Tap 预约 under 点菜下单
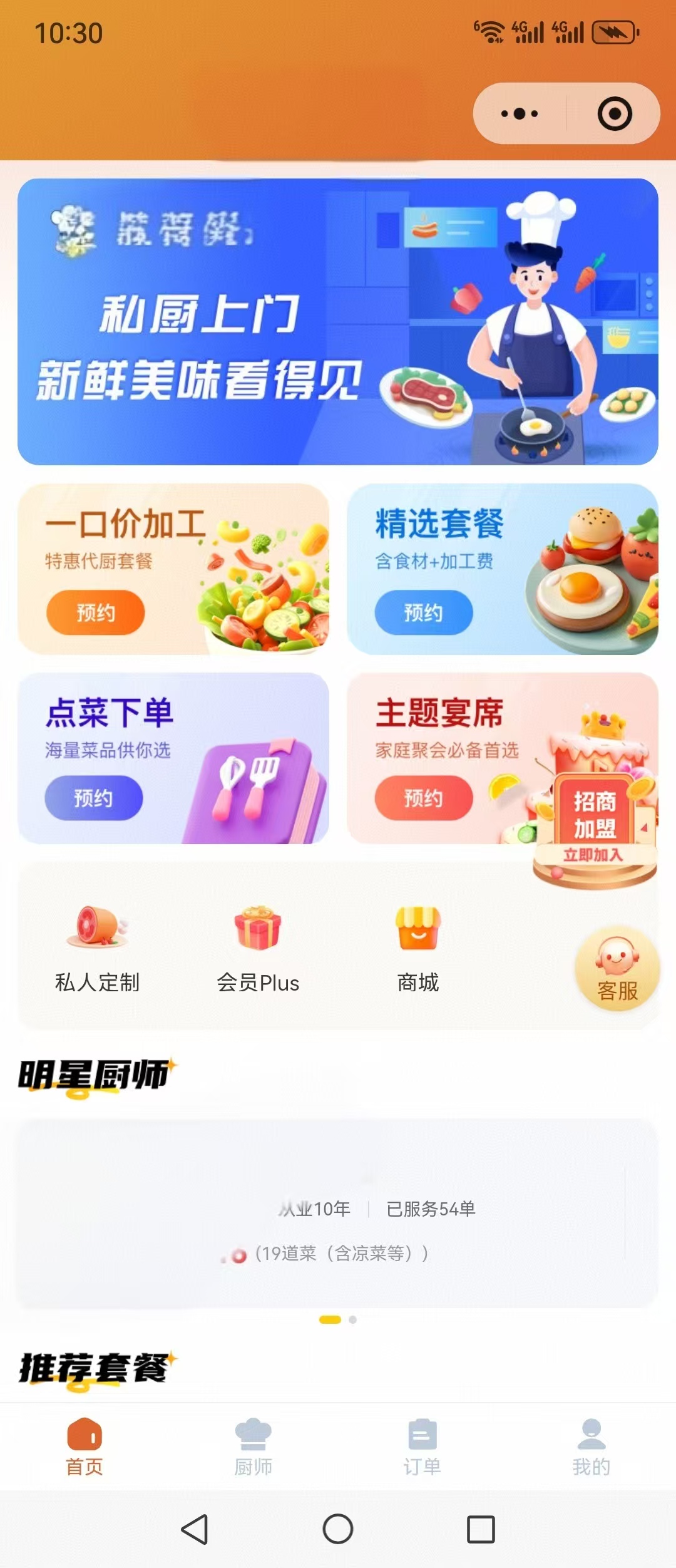The height and width of the screenshot is (1568, 676). click(x=93, y=798)
